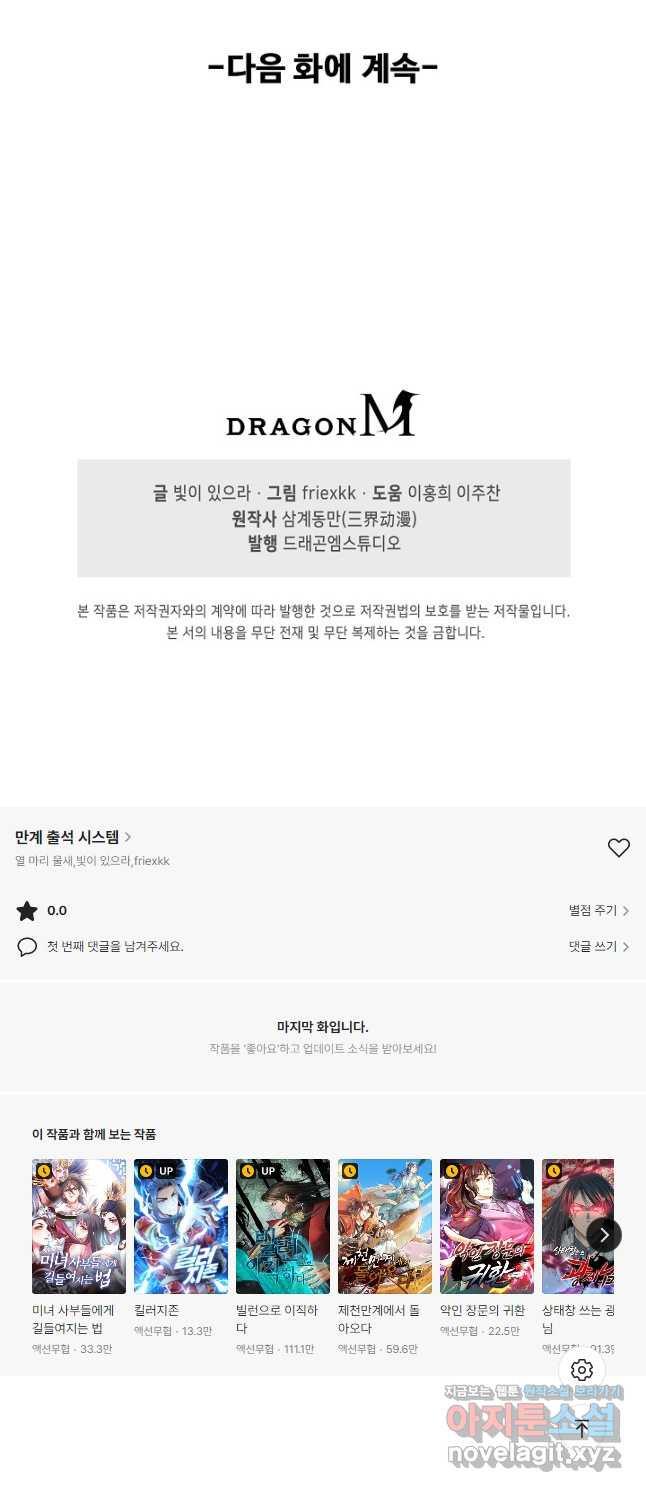The width and height of the screenshot is (646, 1492).
Task: Open 악인 장문의 귀환 recommended title
Action: [487, 1226]
